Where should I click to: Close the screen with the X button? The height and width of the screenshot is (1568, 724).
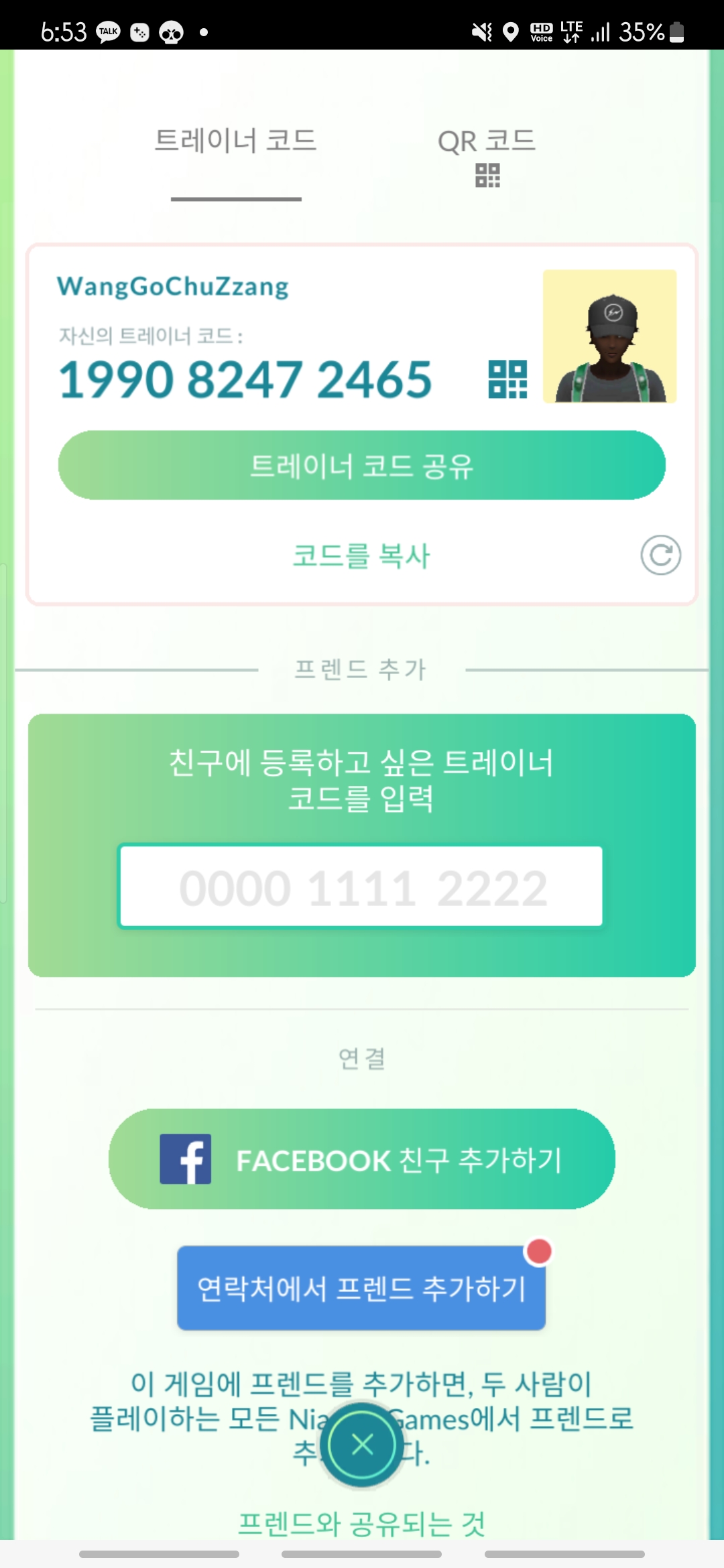point(362,1444)
